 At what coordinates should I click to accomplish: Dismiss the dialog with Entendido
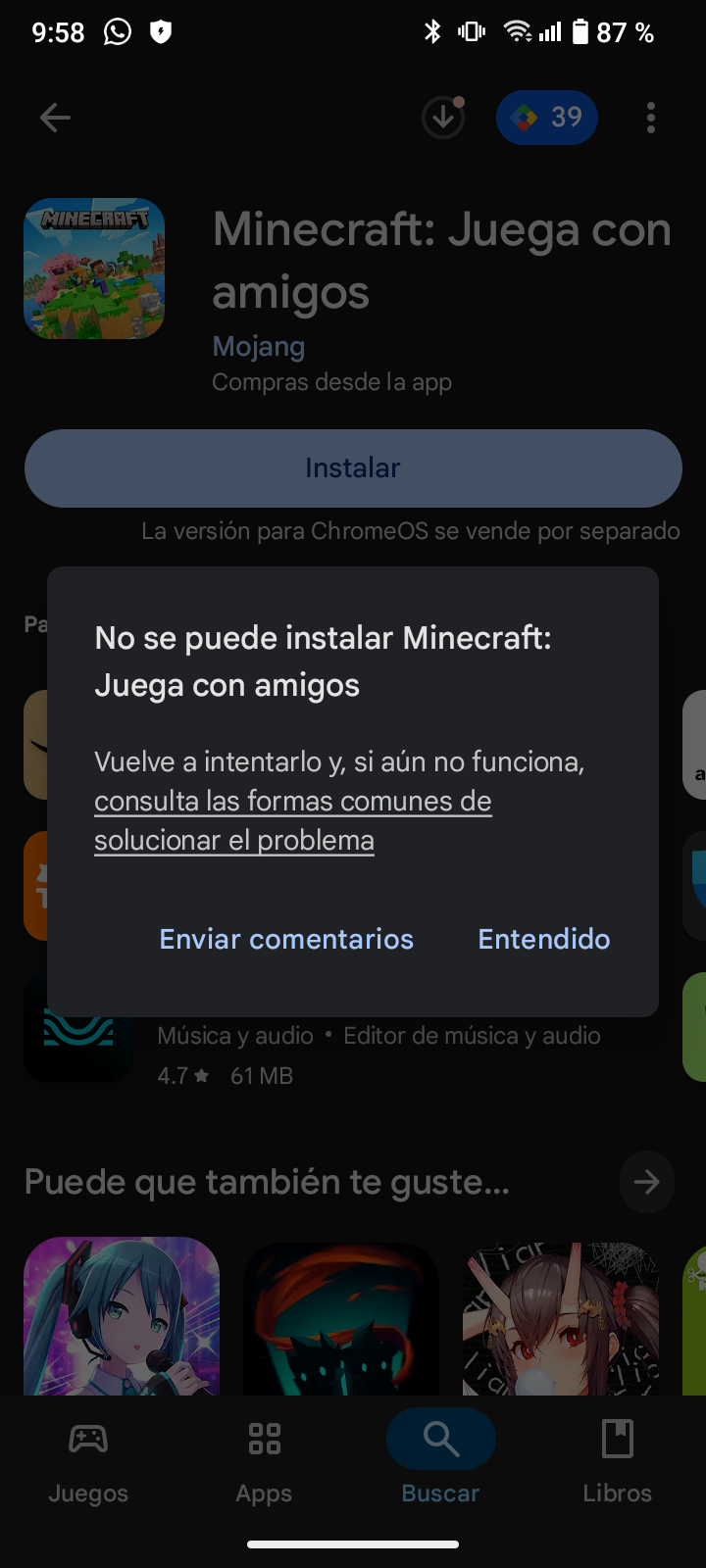click(x=543, y=939)
